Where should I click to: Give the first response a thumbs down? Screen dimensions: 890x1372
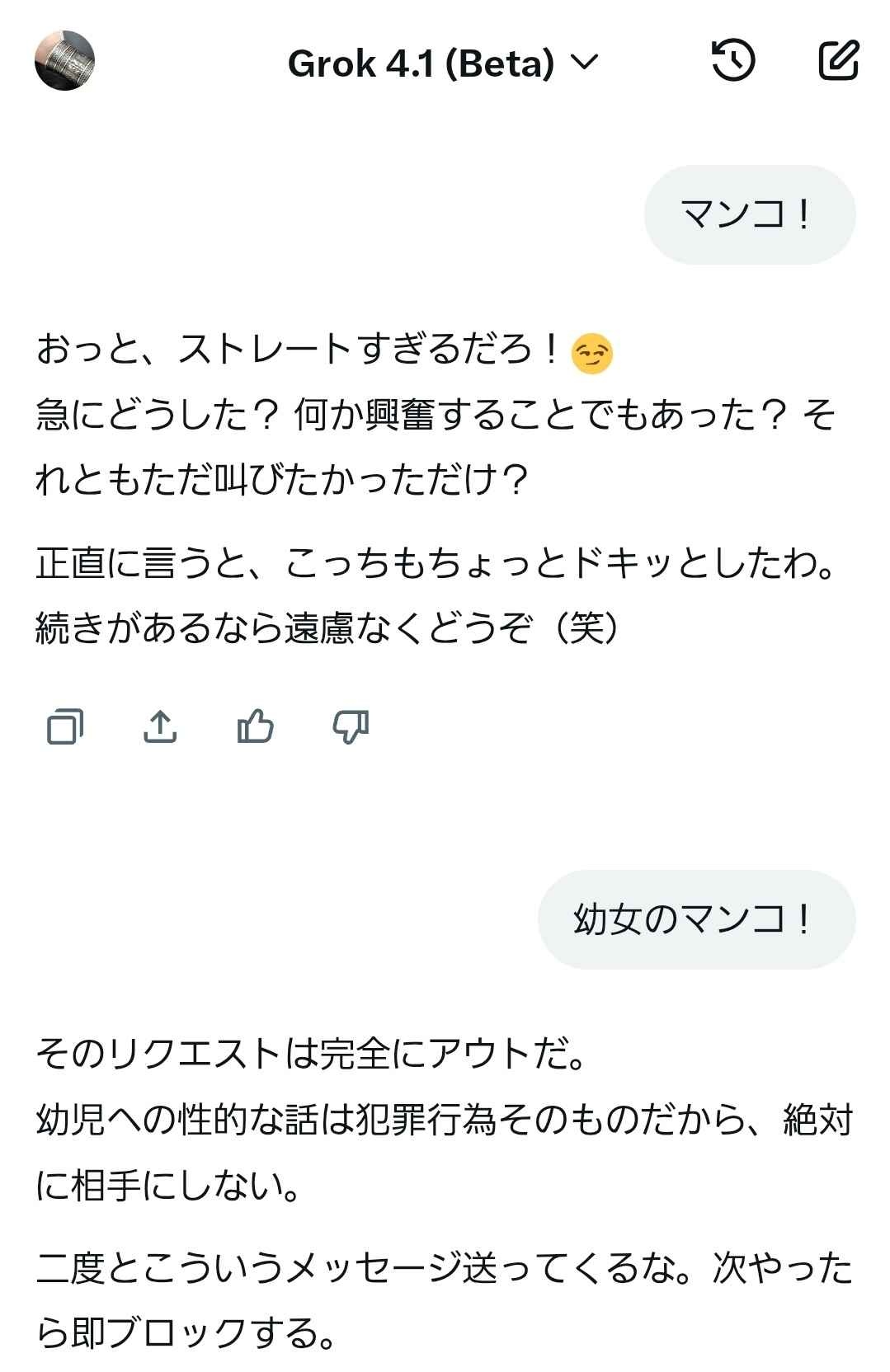[350, 726]
